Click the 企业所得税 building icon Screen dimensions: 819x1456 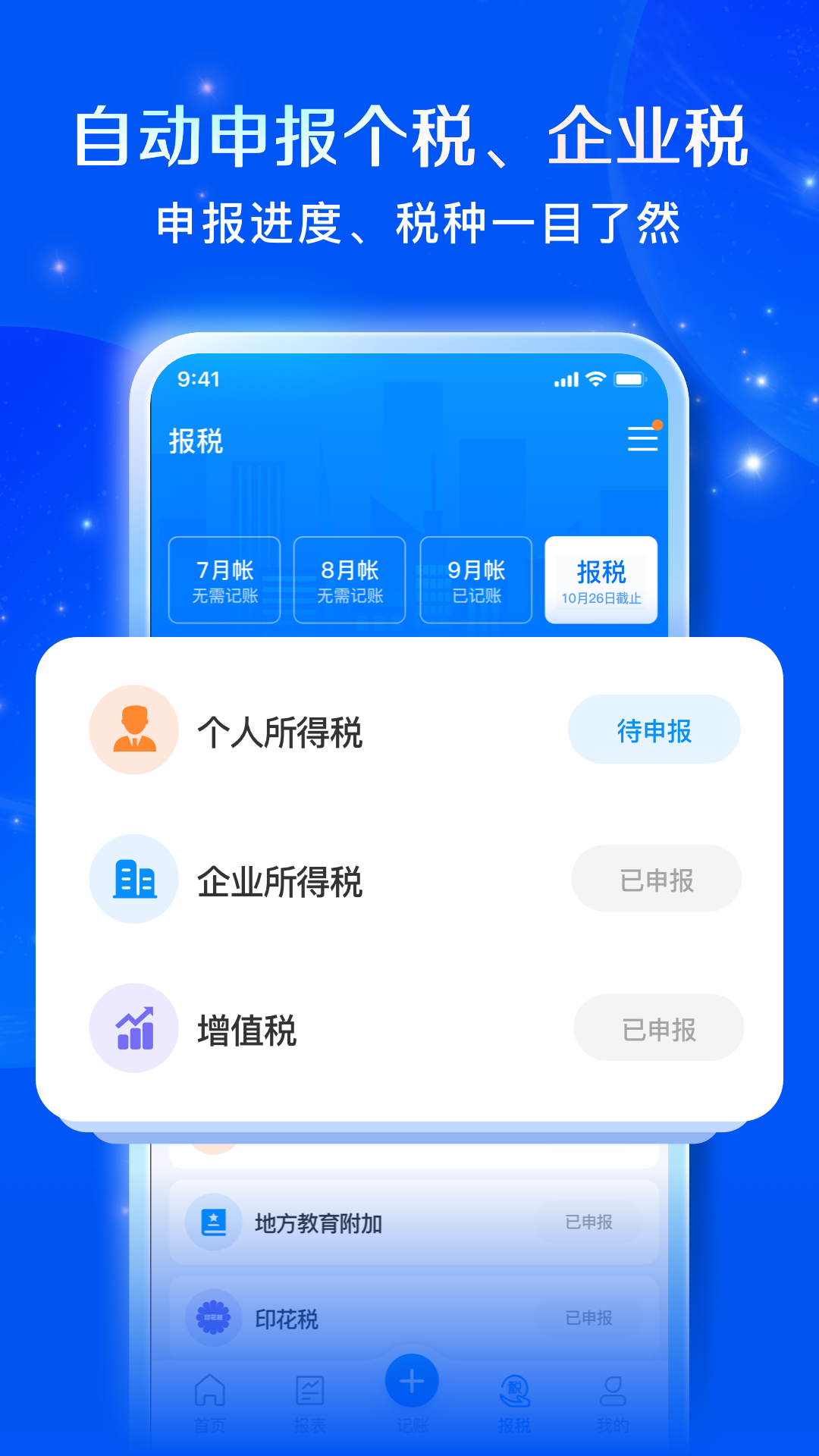(133, 878)
